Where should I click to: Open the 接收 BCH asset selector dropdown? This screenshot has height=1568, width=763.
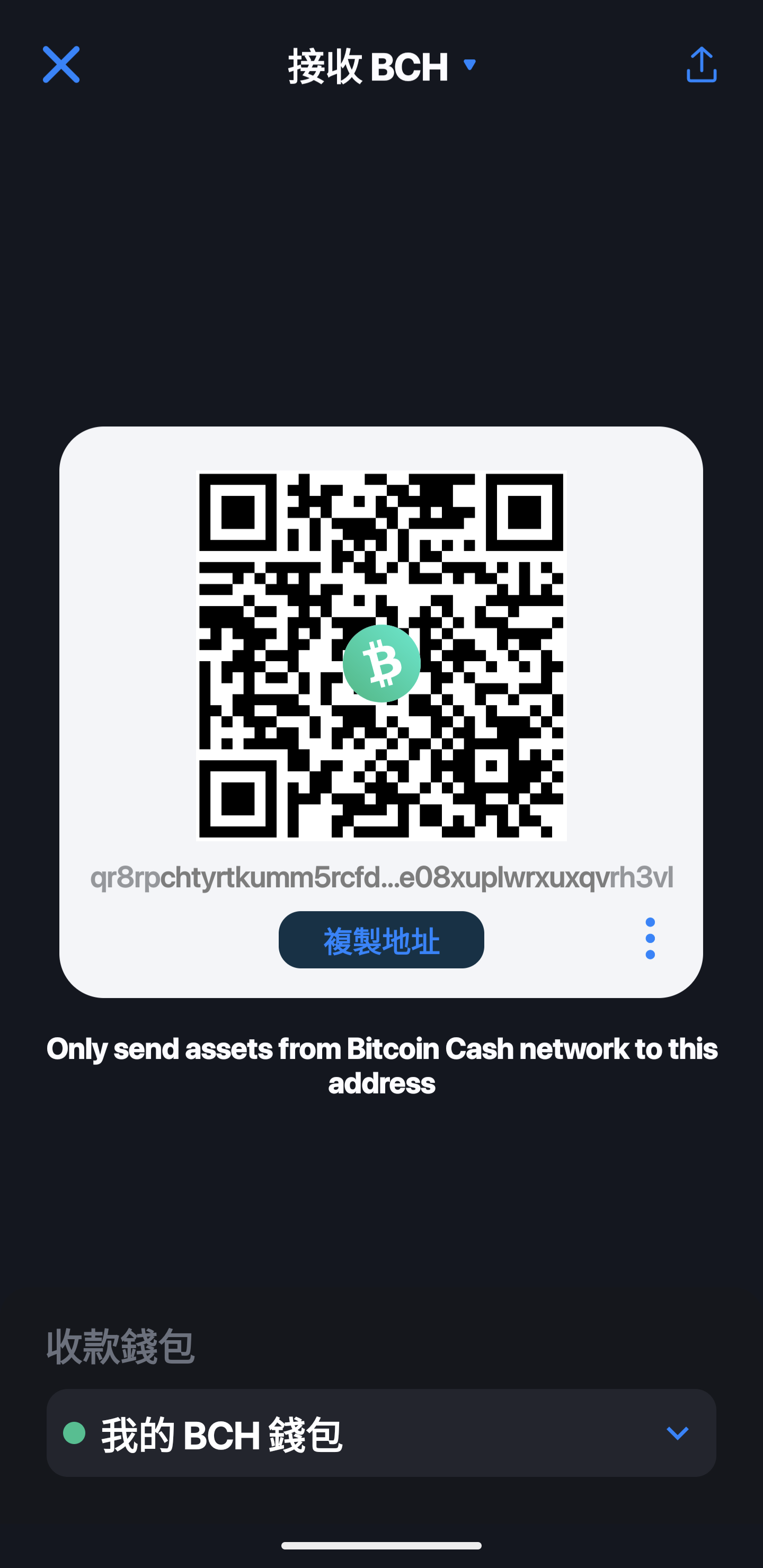(x=381, y=66)
